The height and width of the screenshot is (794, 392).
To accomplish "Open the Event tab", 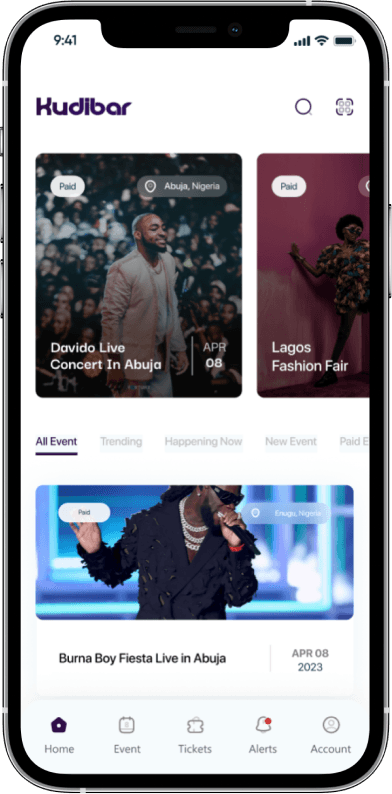I will click(127, 736).
